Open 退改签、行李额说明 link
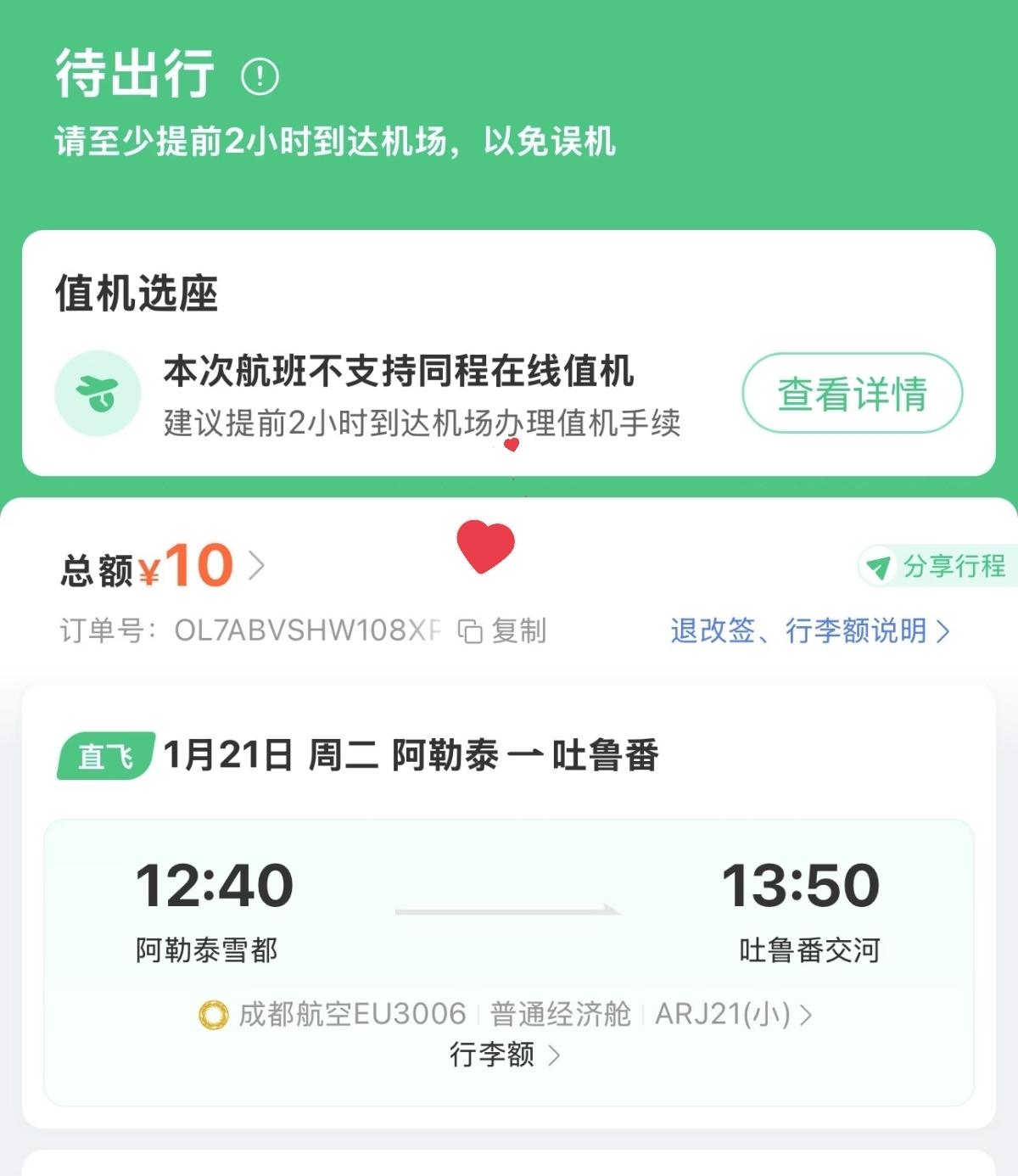Image resolution: width=1018 pixels, height=1176 pixels. 804,630
